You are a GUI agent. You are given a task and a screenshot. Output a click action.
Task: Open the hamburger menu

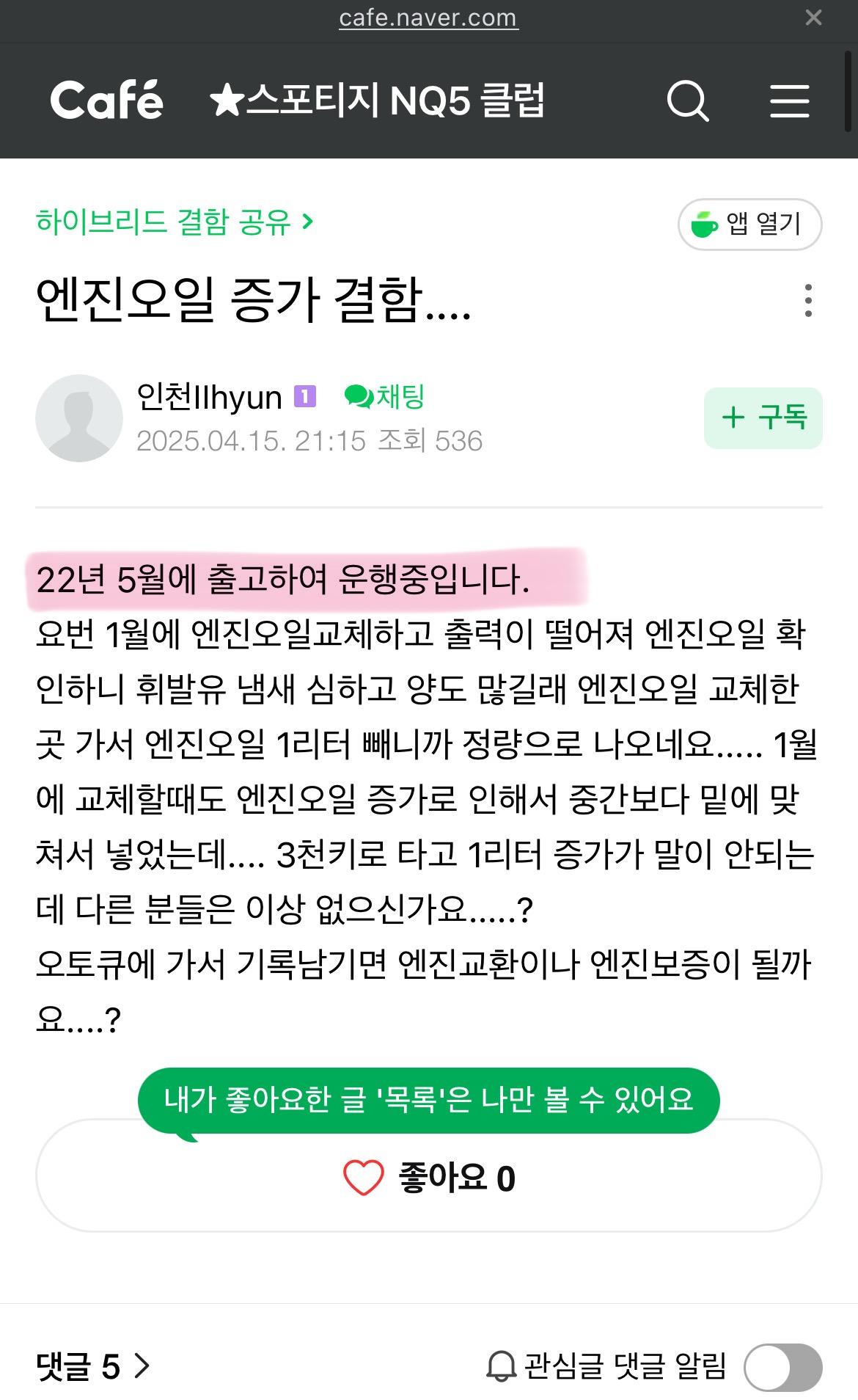coord(789,101)
